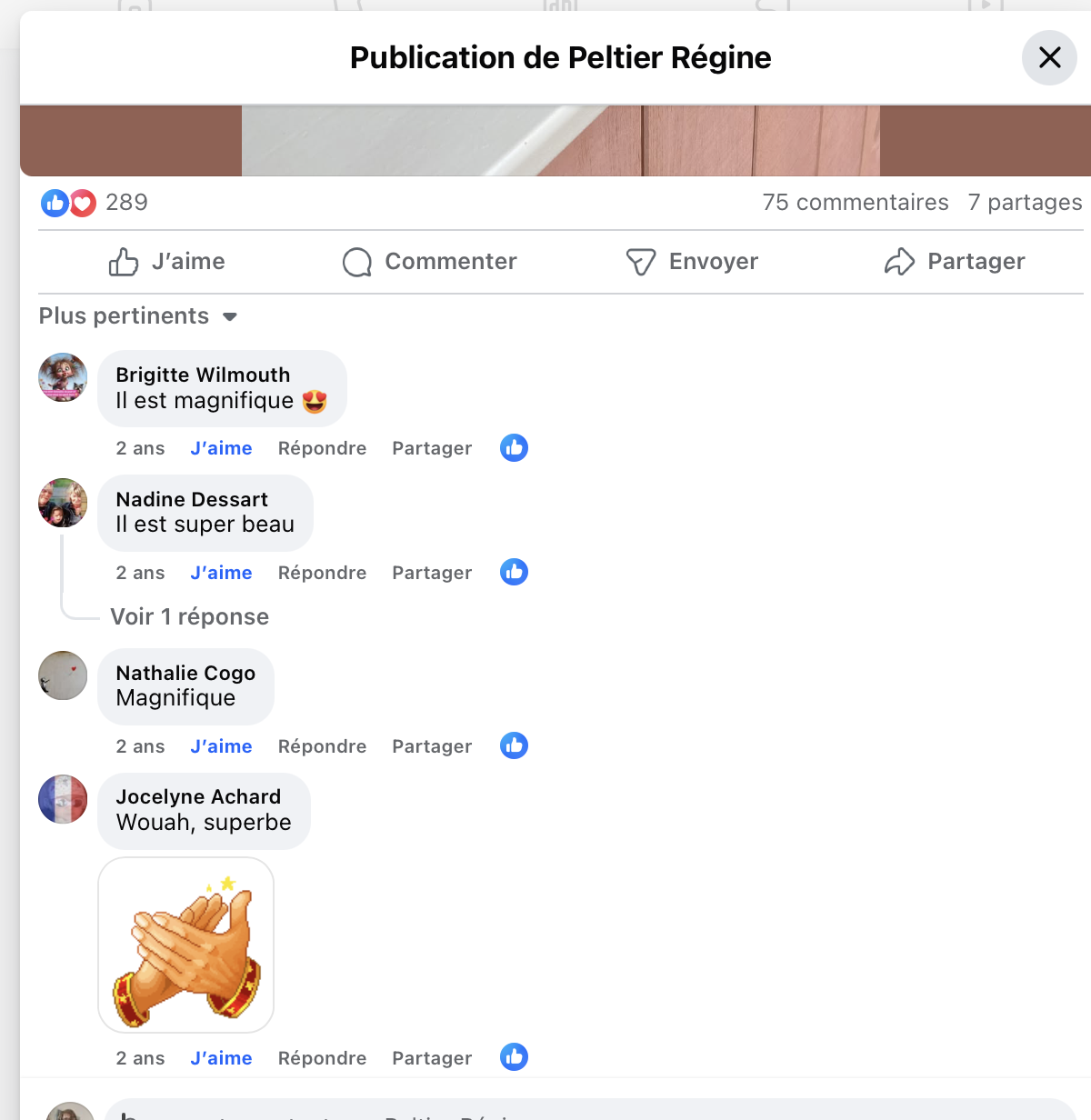Screen dimensions: 1091x1120
Task: Reply to Jocelyne Achard's comment
Action: 322,1058
